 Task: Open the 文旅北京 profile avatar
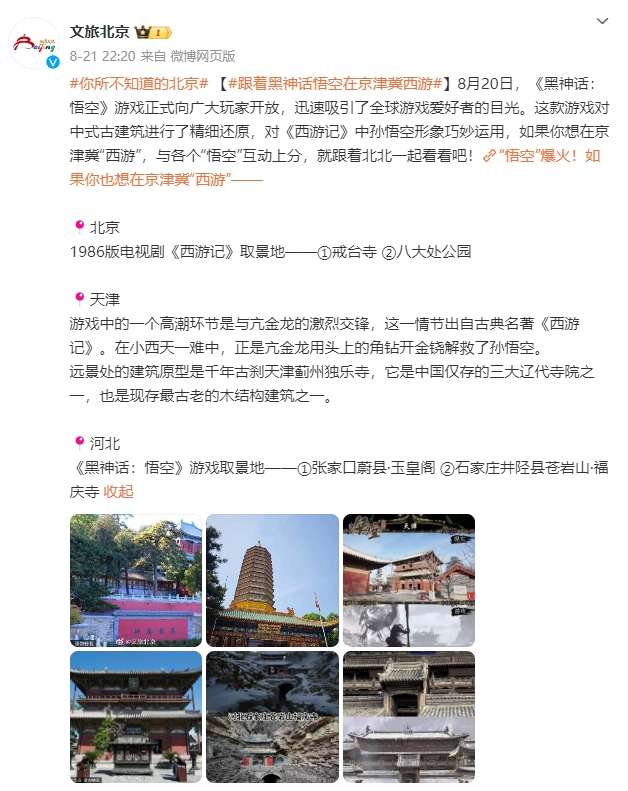pyautogui.click(x=36, y=42)
